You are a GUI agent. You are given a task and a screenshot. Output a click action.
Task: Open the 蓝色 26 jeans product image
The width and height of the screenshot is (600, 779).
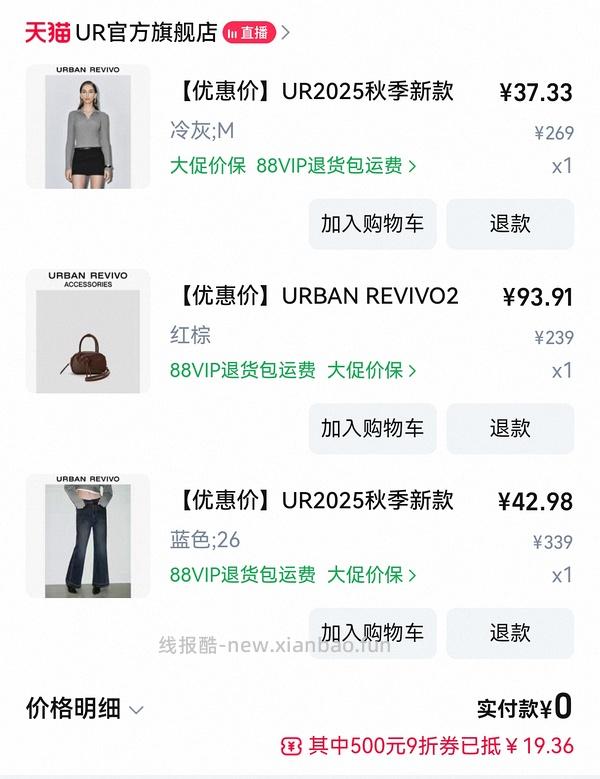coord(88,537)
